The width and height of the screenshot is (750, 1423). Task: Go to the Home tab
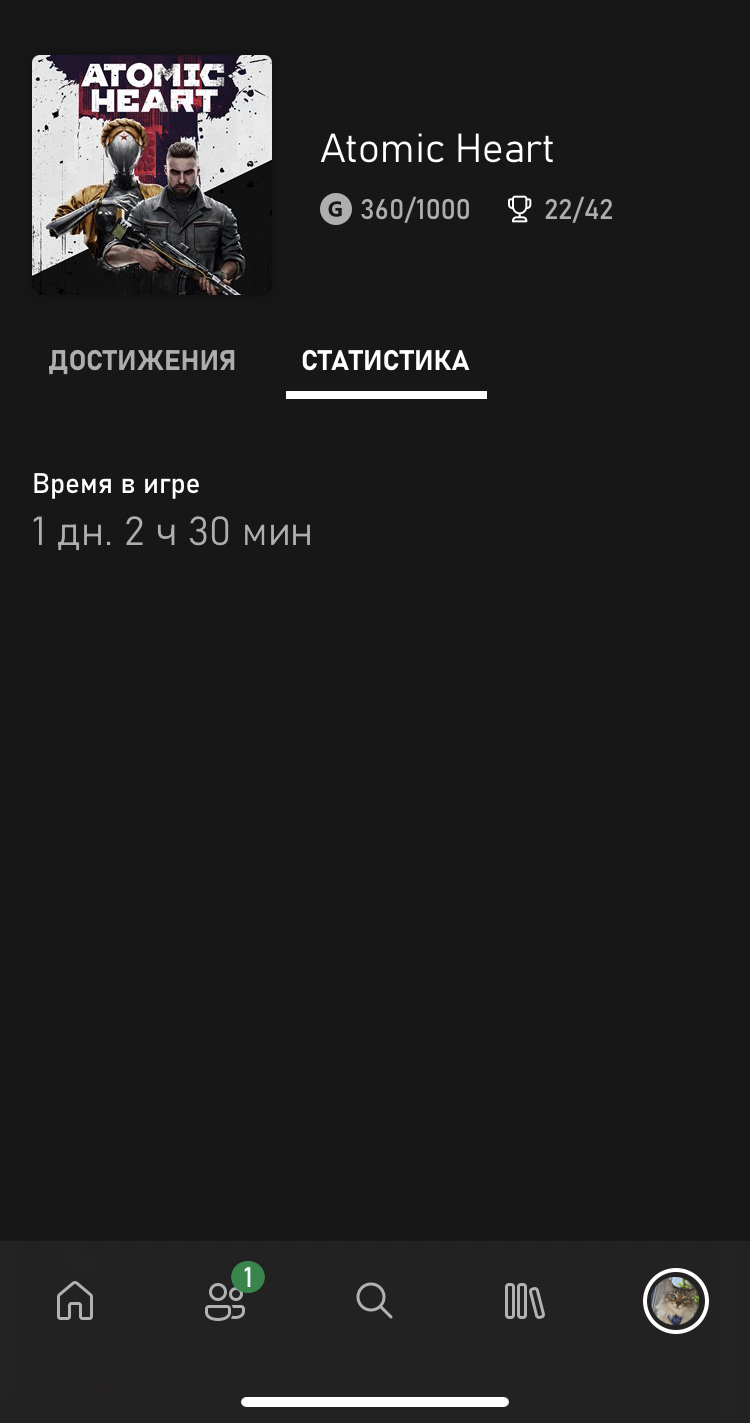click(x=75, y=1301)
